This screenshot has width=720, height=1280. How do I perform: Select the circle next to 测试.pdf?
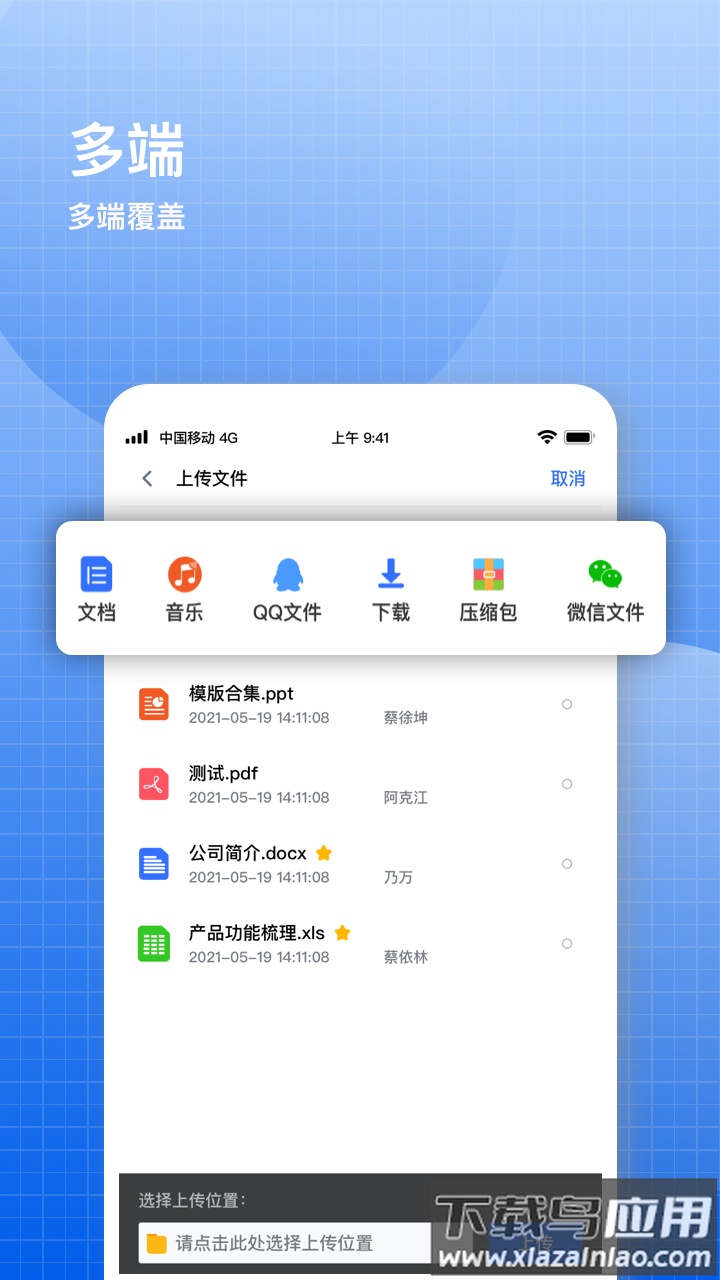point(567,784)
